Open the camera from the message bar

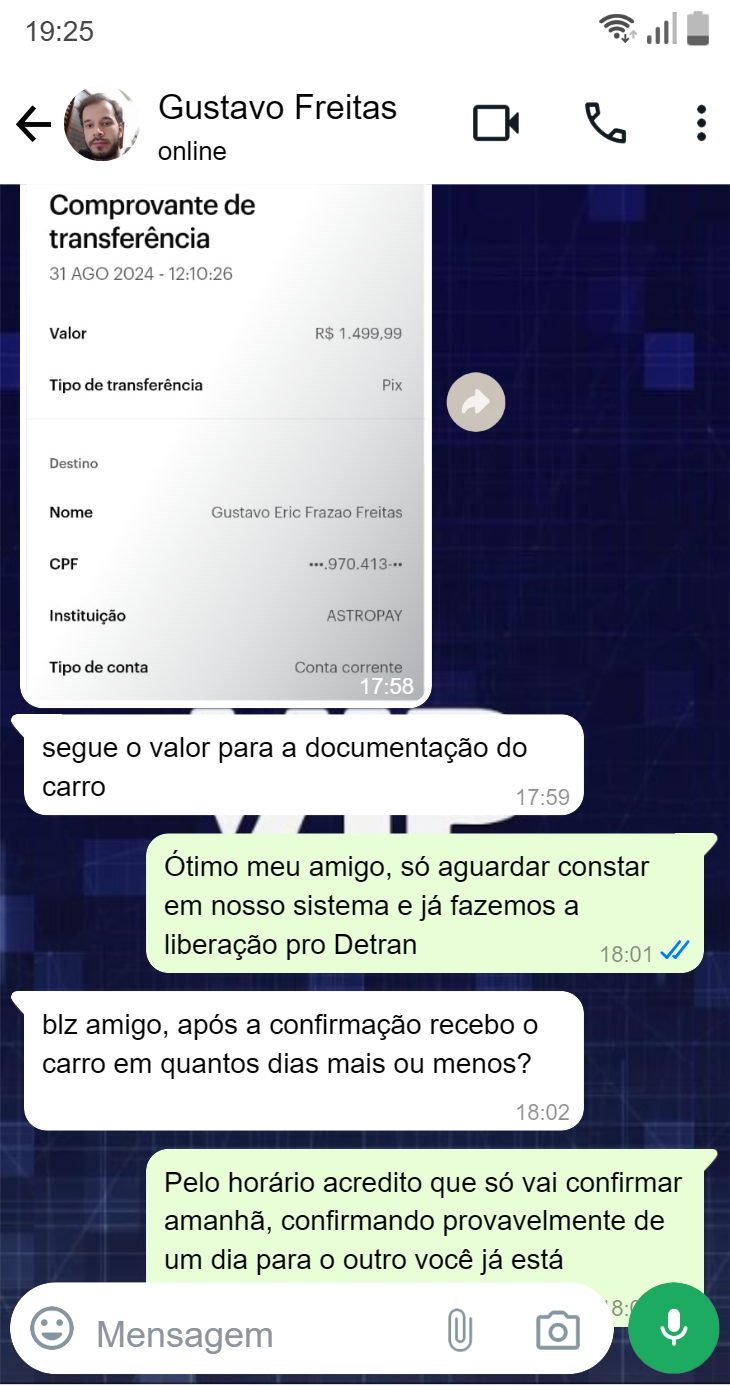(x=557, y=1331)
